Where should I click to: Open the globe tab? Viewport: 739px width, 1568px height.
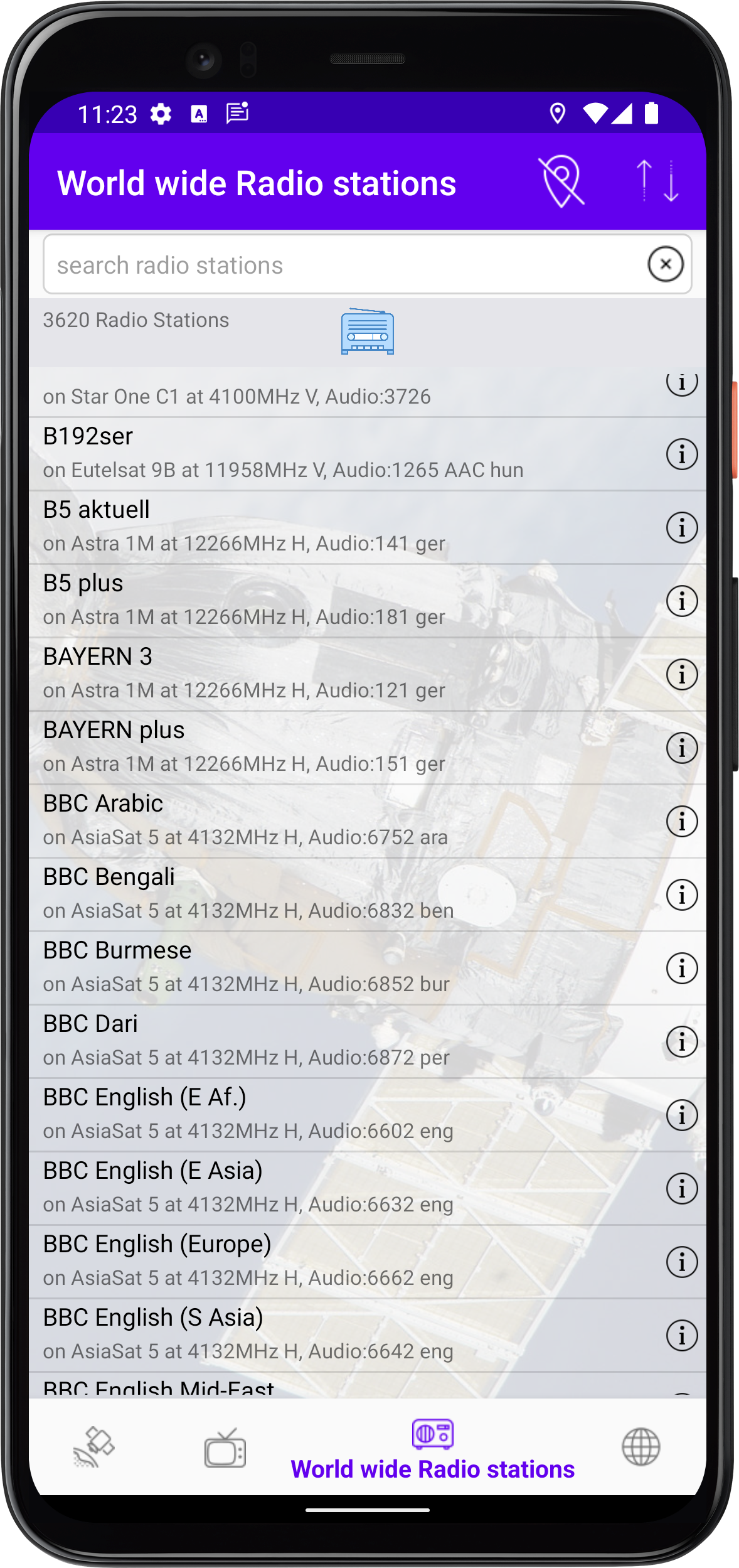tap(641, 1447)
